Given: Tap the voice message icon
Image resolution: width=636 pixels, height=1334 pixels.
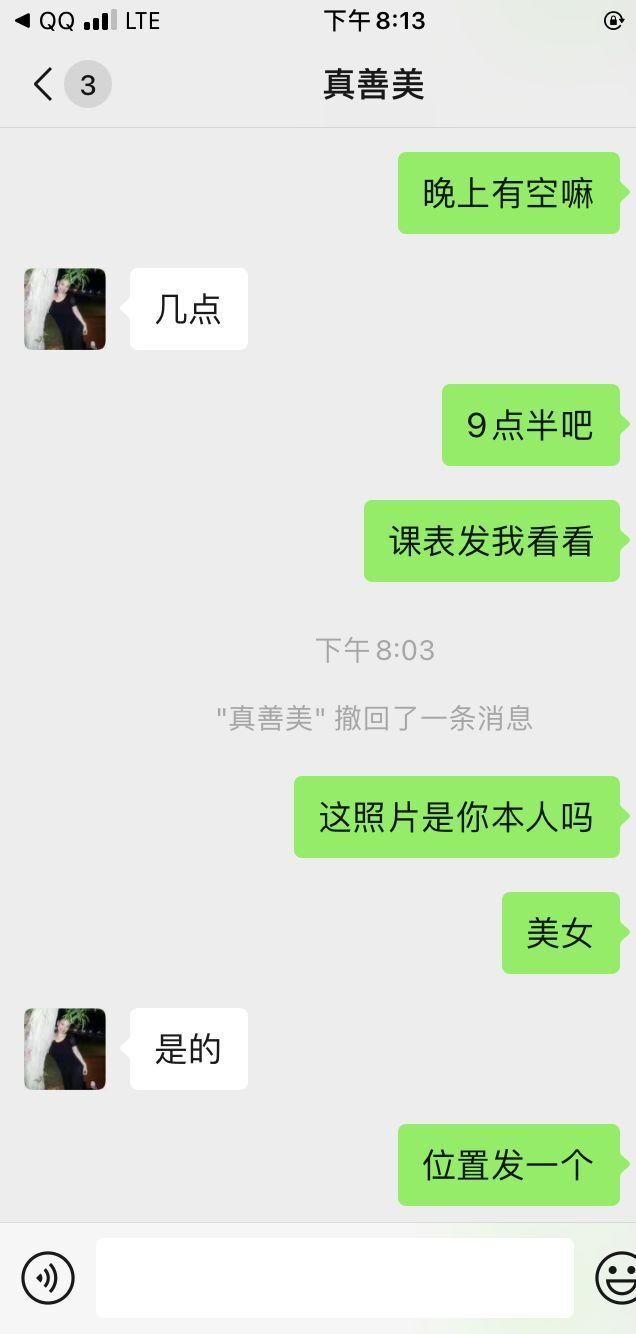Looking at the screenshot, I should tap(48, 1277).
